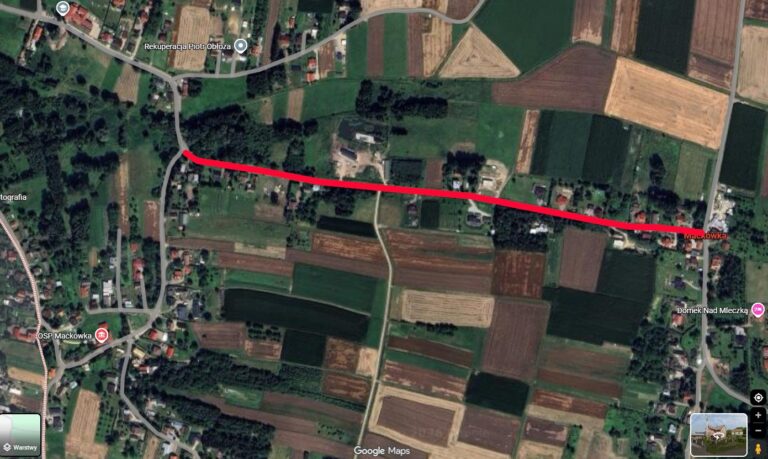Open the Domek Nad Mleczką marker
The image size is (768, 459).
tap(758, 310)
